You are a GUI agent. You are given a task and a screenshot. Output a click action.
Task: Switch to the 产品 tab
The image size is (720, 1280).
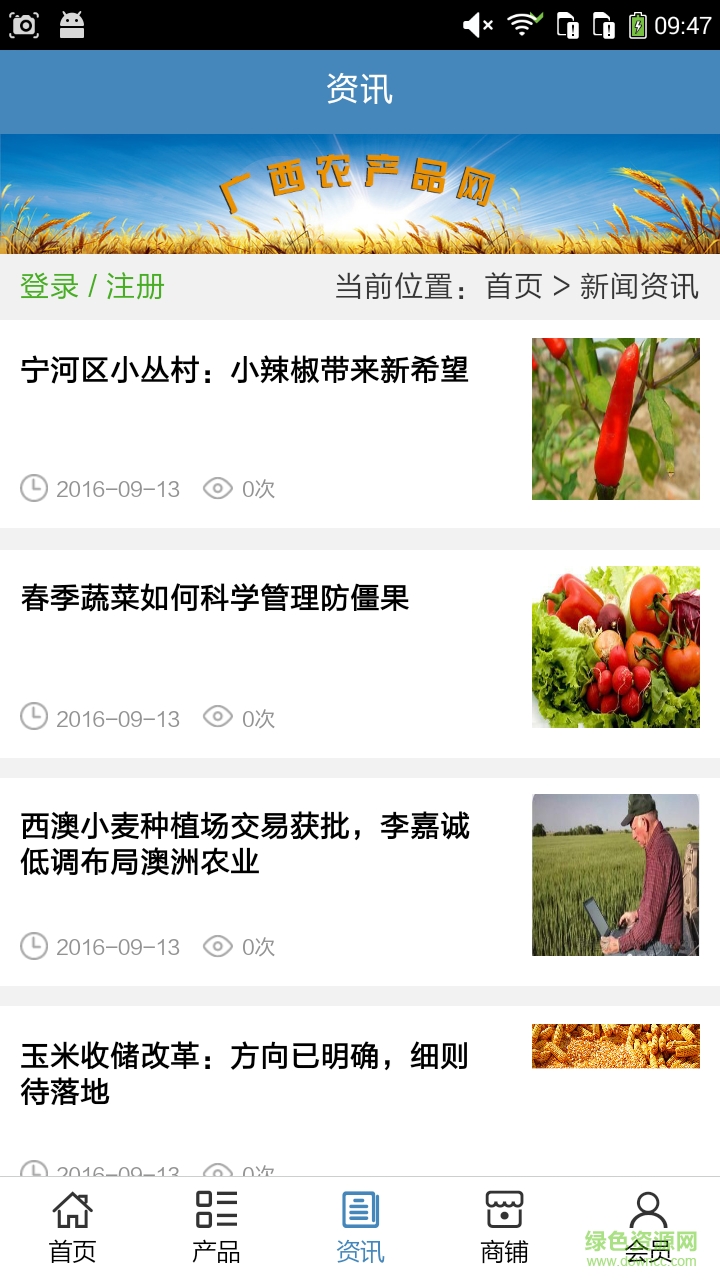click(x=216, y=1227)
